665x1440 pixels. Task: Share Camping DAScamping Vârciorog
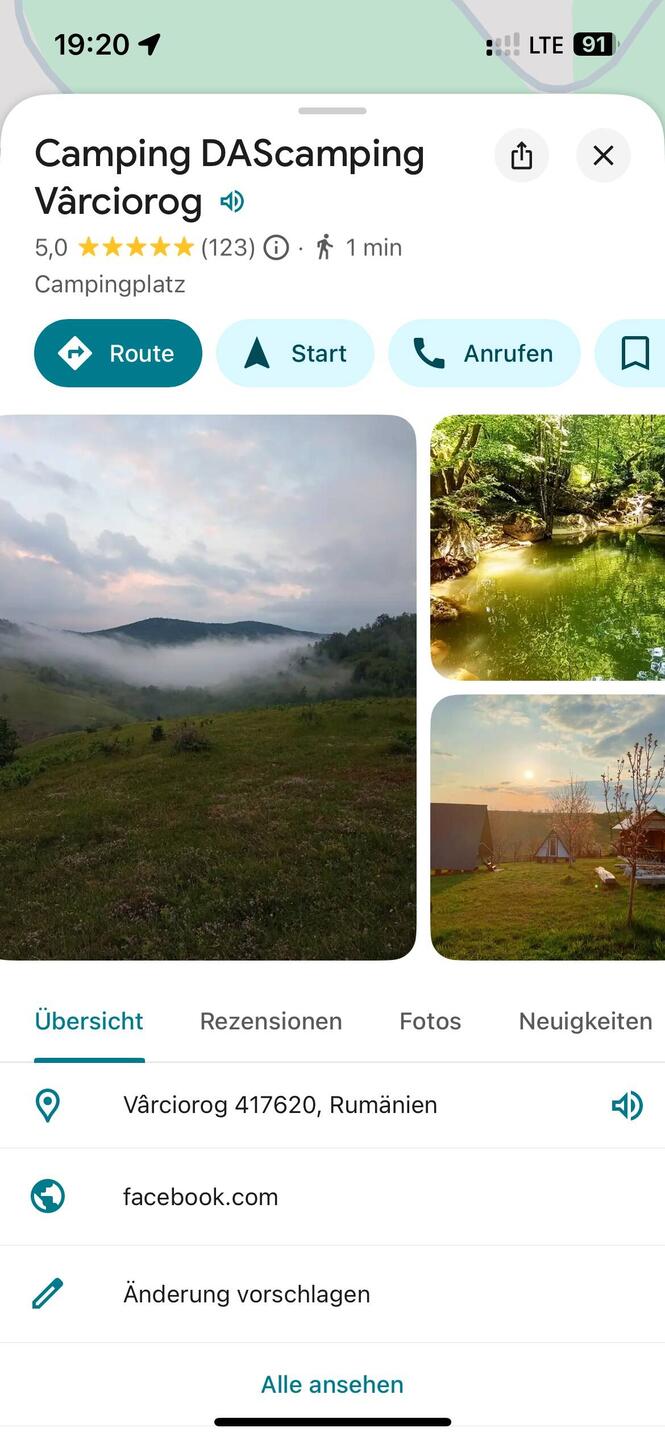[x=521, y=156]
